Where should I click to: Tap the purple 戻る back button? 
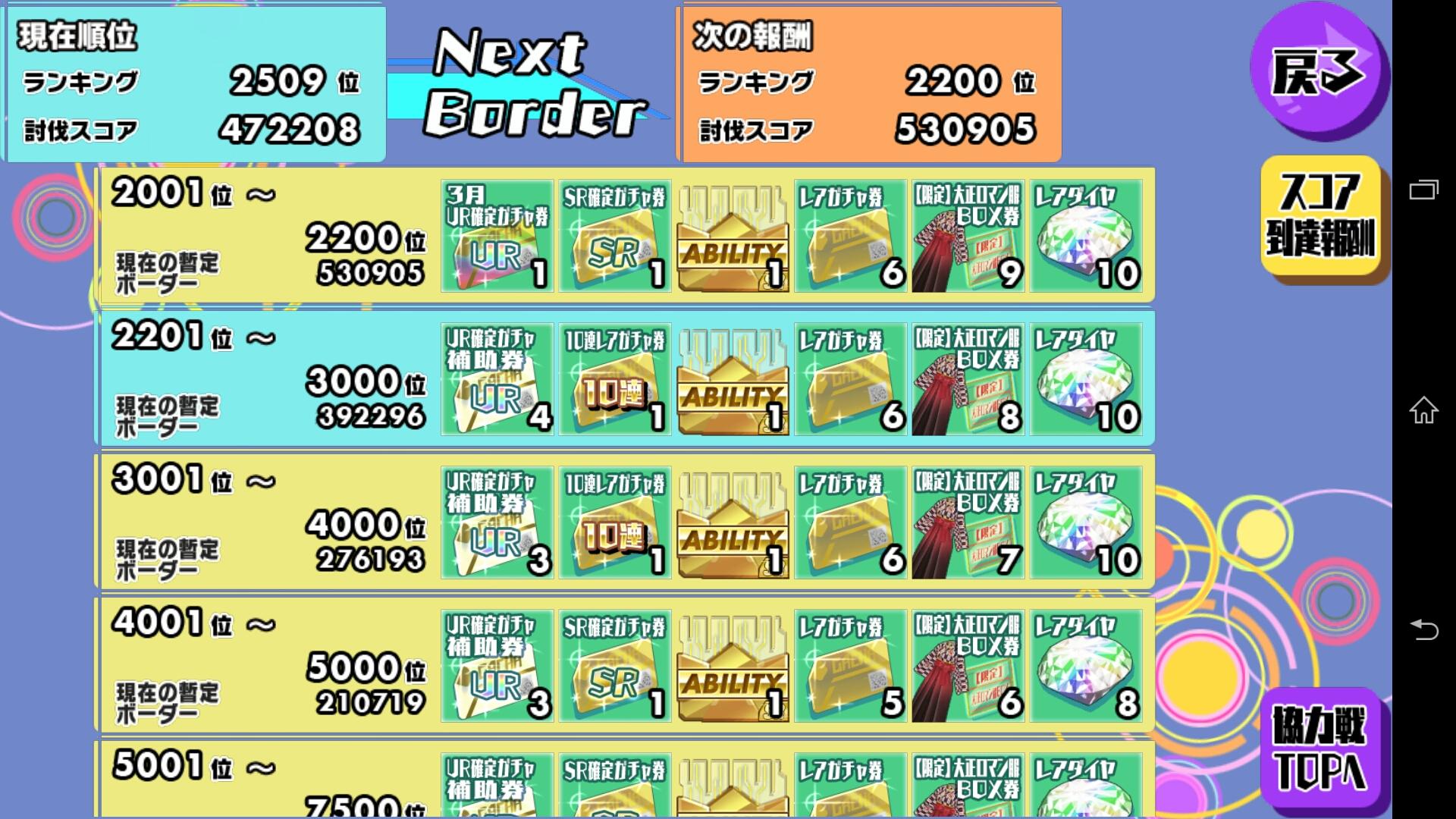(x=1318, y=71)
